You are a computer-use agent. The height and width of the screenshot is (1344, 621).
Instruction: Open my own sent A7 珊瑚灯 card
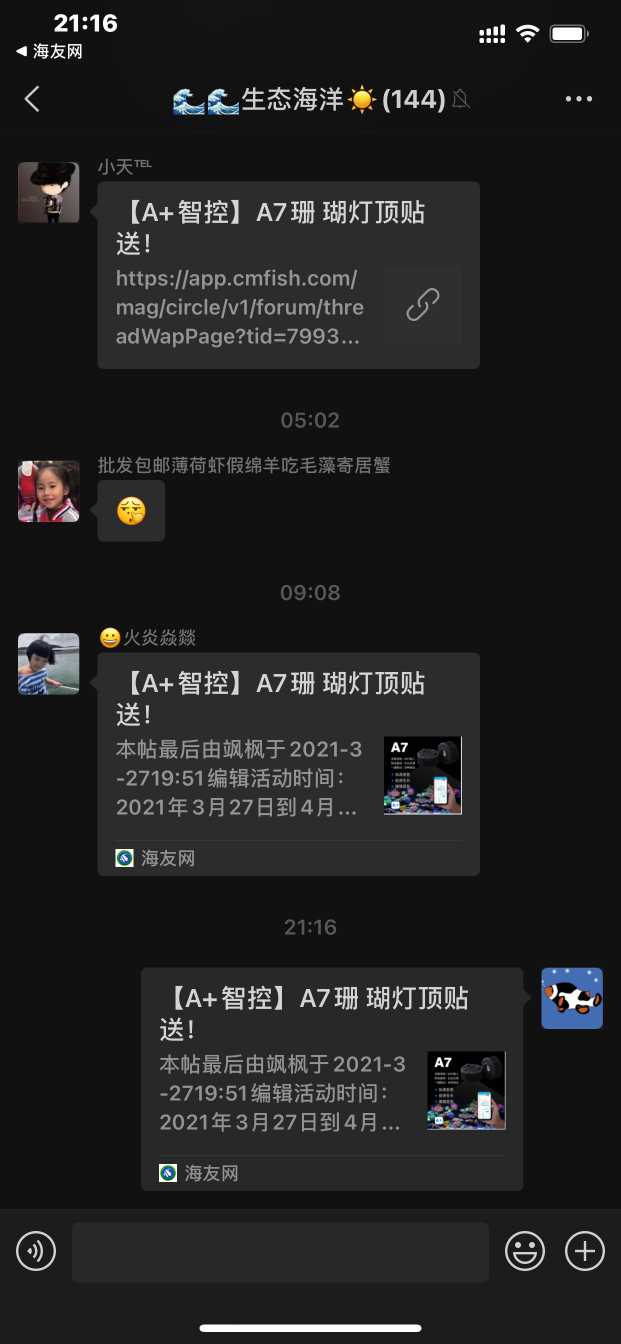[332, 1078]
